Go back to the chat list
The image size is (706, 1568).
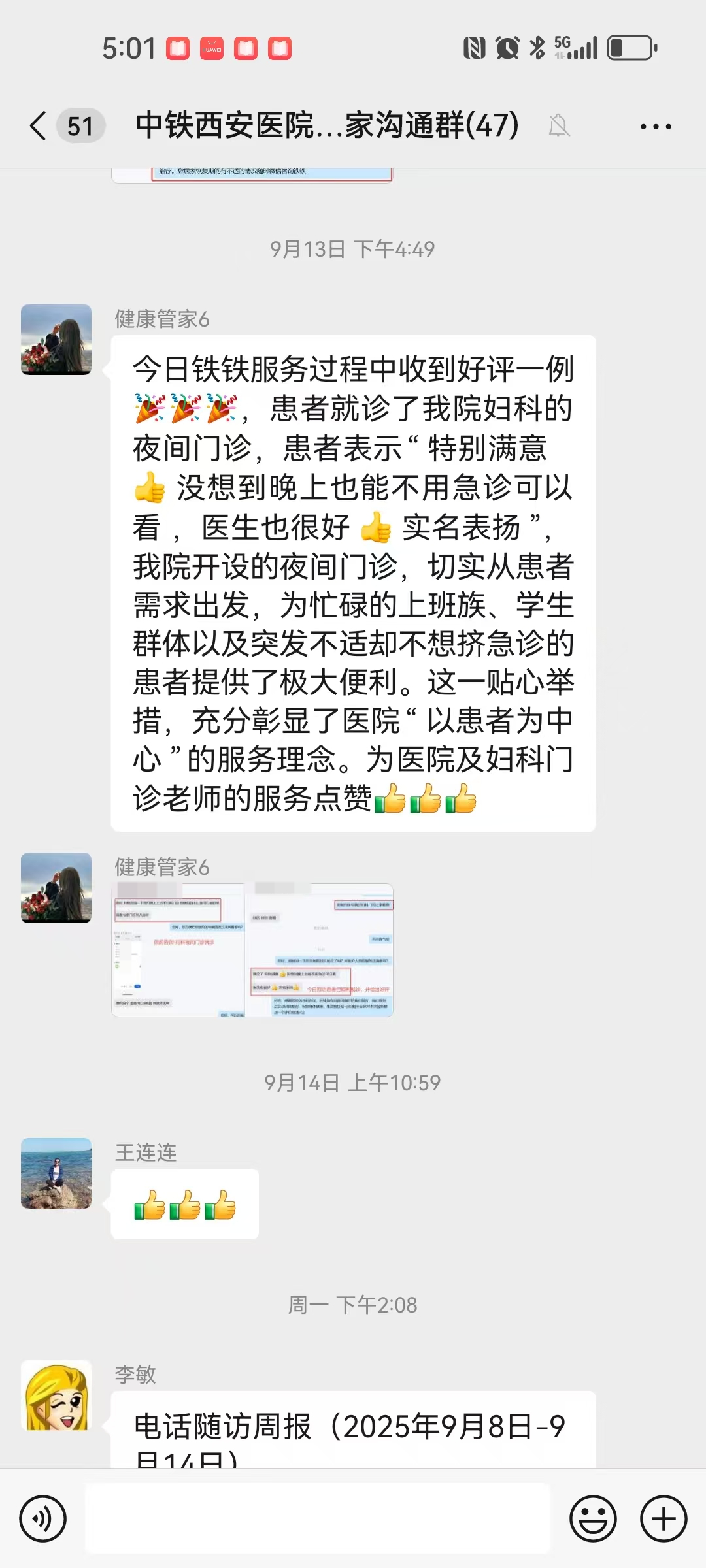(x=39, y=125)
